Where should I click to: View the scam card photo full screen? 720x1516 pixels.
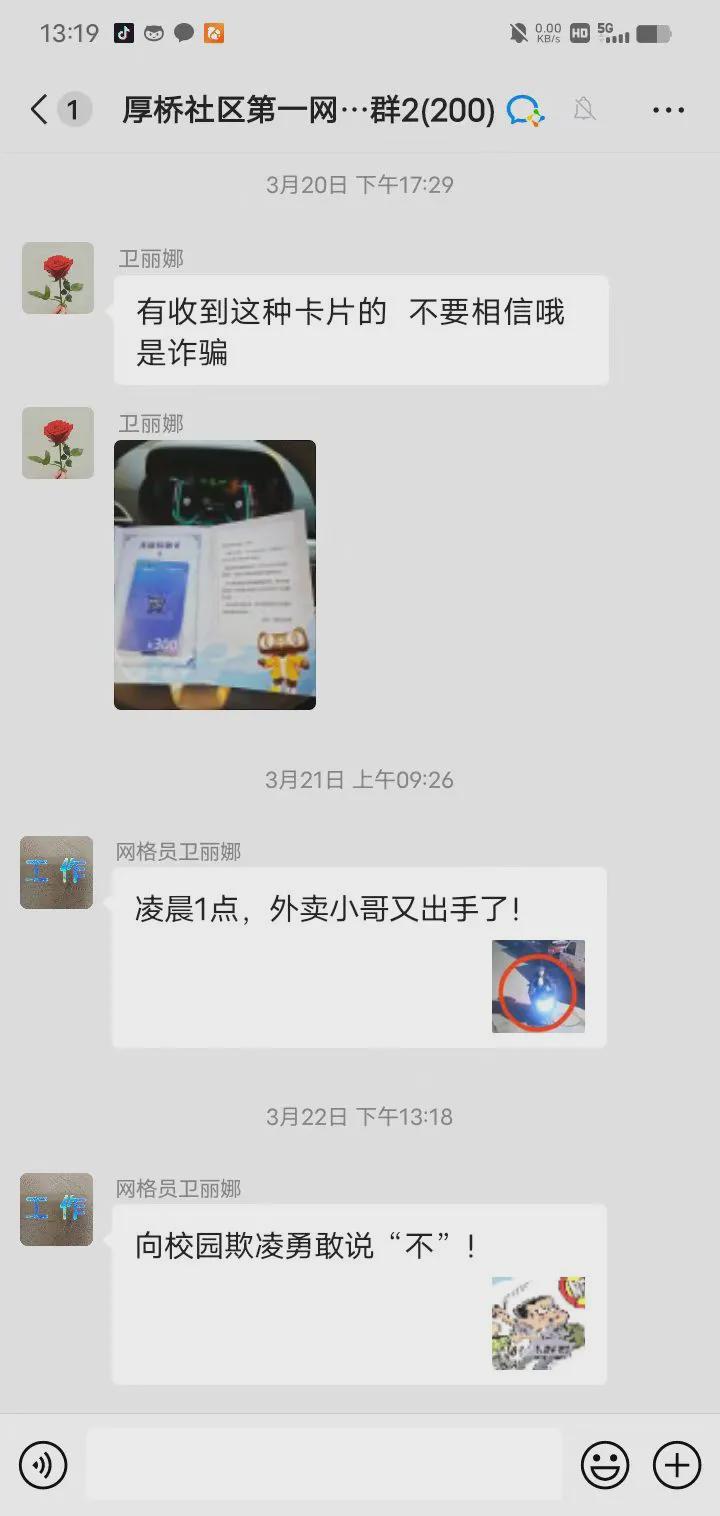pyautogui.click(x=215, y=575)
